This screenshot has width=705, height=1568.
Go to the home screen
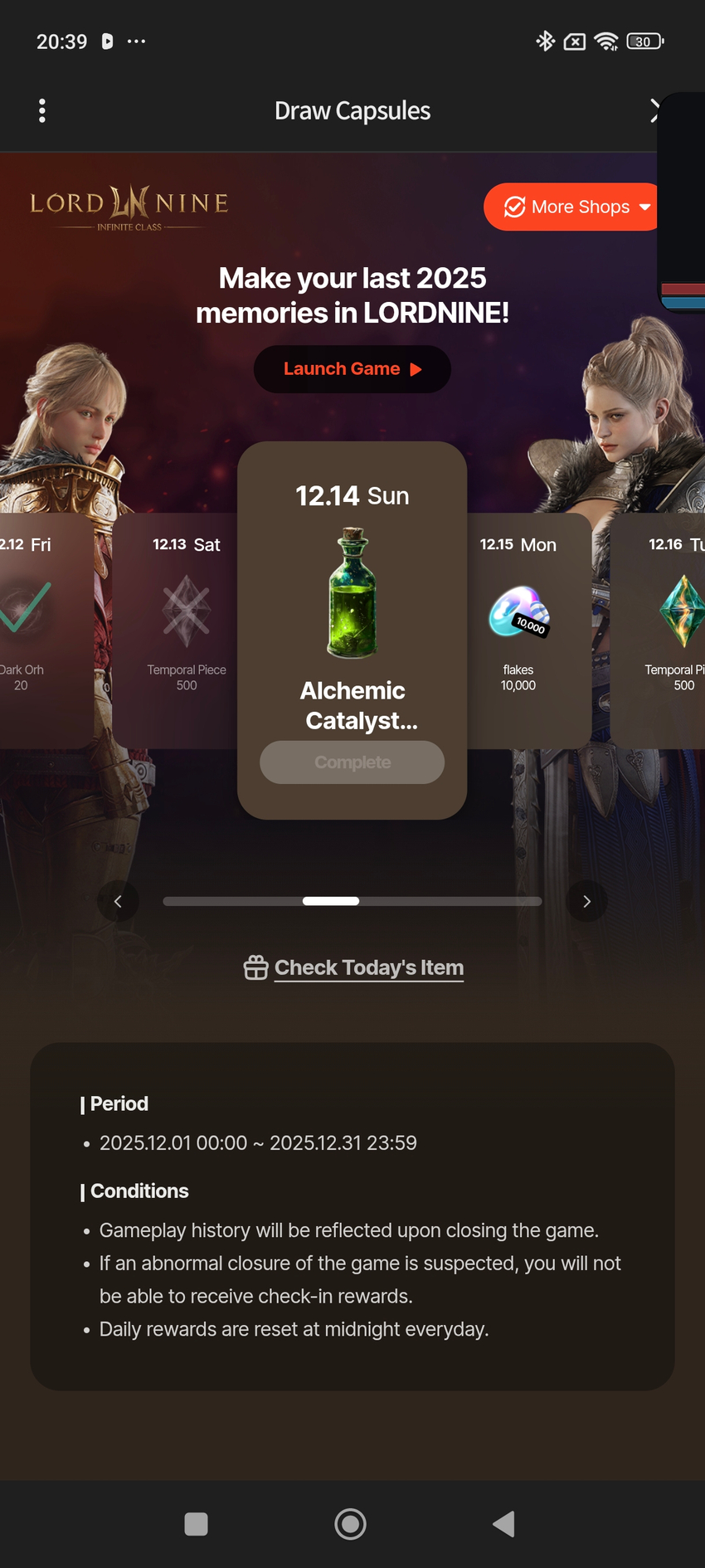click(350, 1524)
